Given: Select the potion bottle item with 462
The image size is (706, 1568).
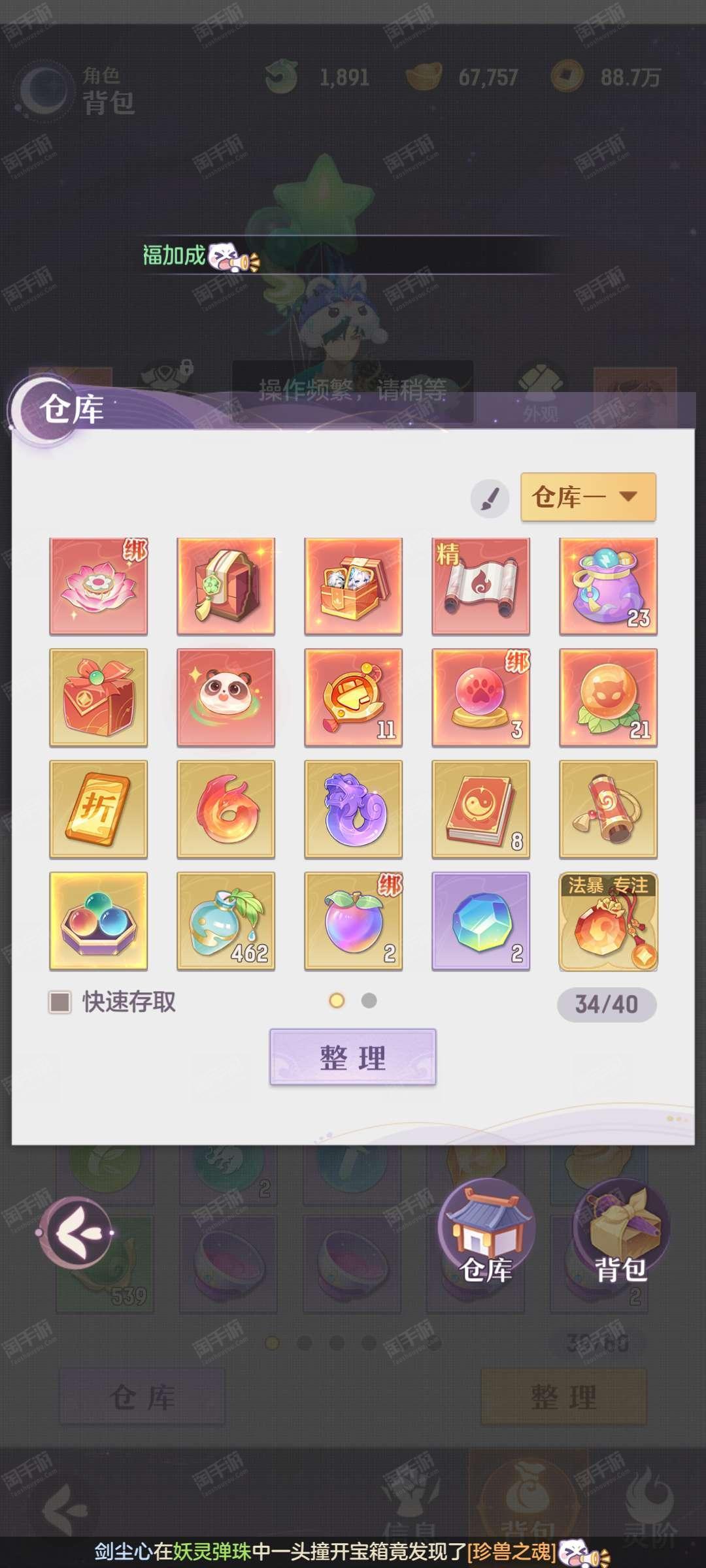Looking at the screenshot, I should point(226,921).
